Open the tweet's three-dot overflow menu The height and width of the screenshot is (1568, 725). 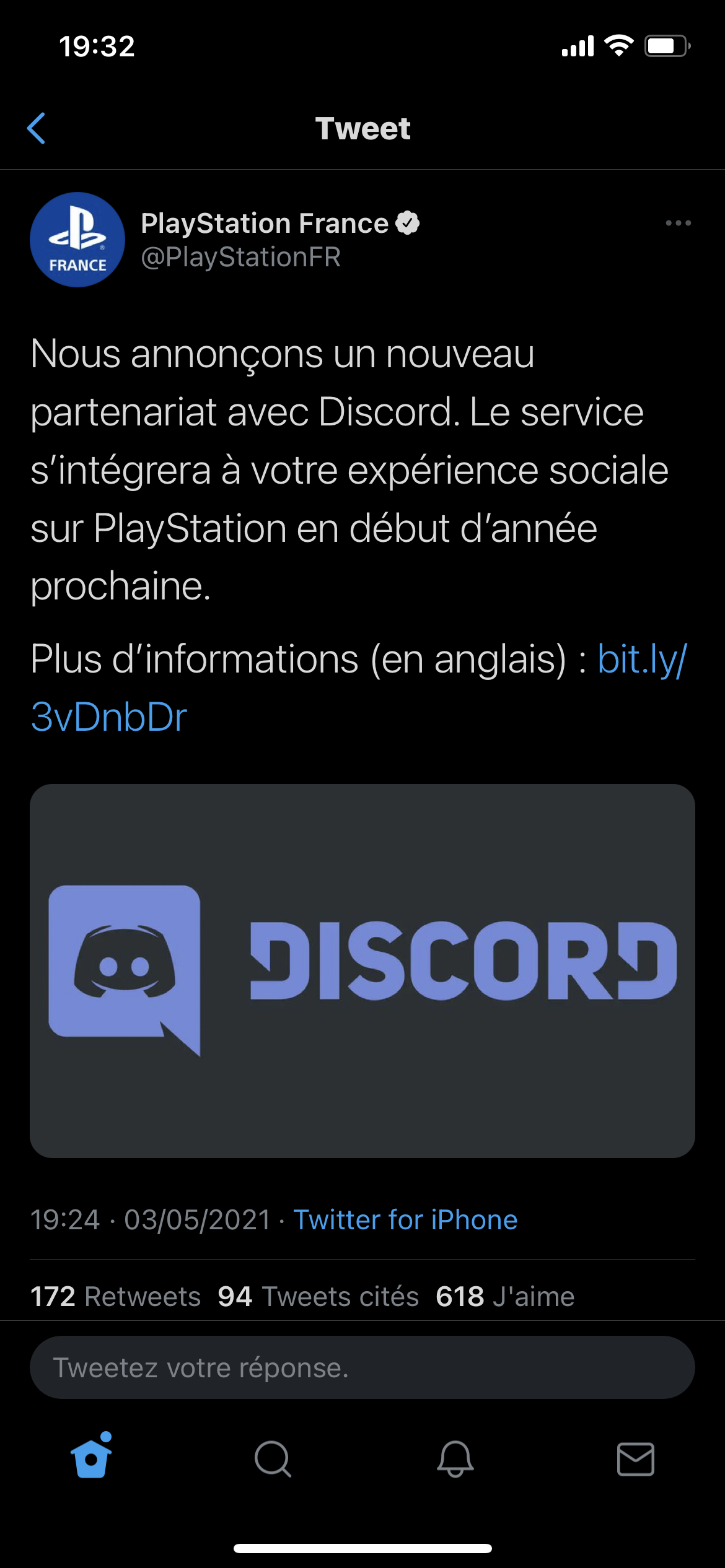coord(678,223)
